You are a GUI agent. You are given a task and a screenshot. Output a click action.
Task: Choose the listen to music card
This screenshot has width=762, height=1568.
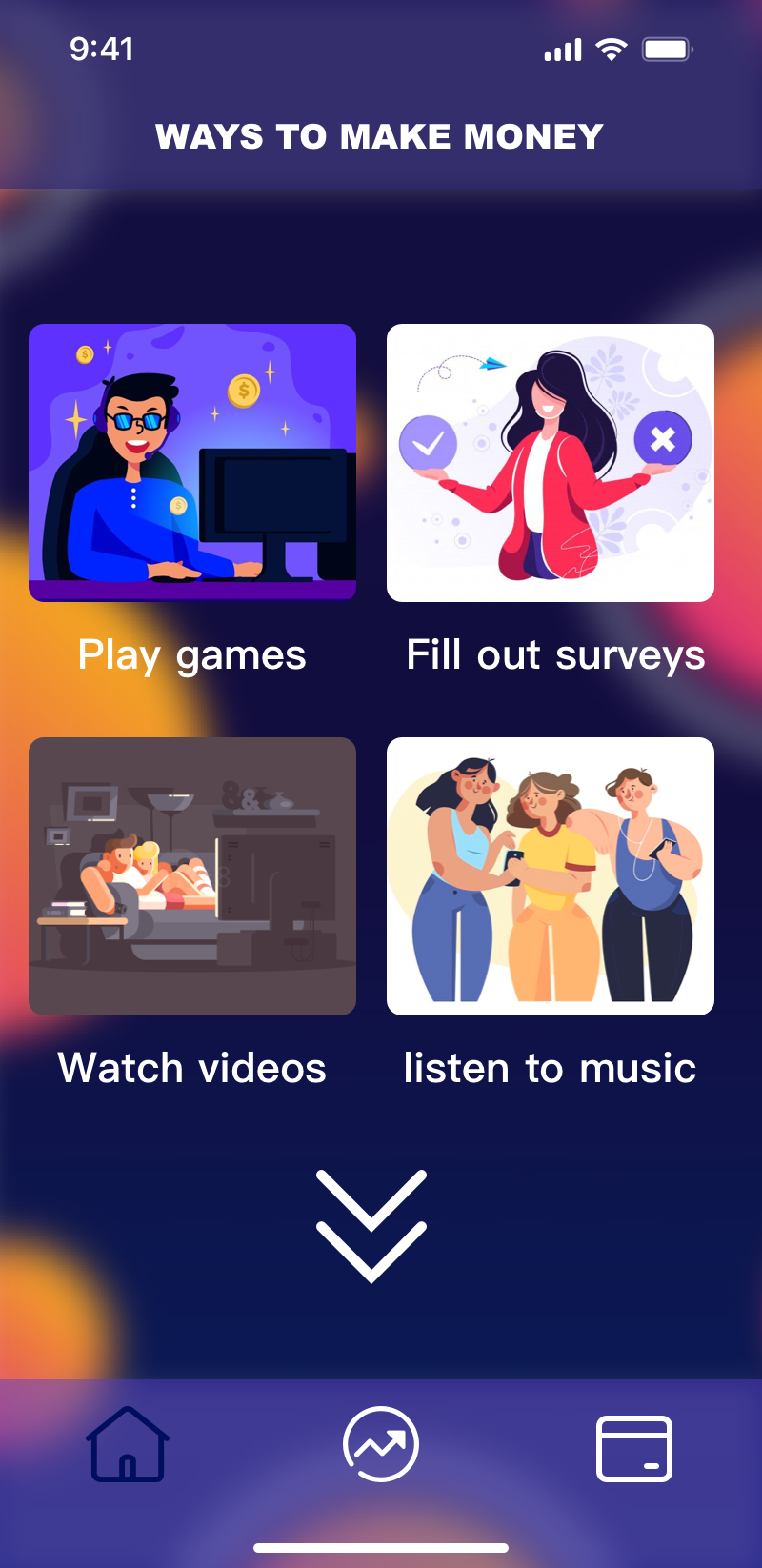coord(551,876)
